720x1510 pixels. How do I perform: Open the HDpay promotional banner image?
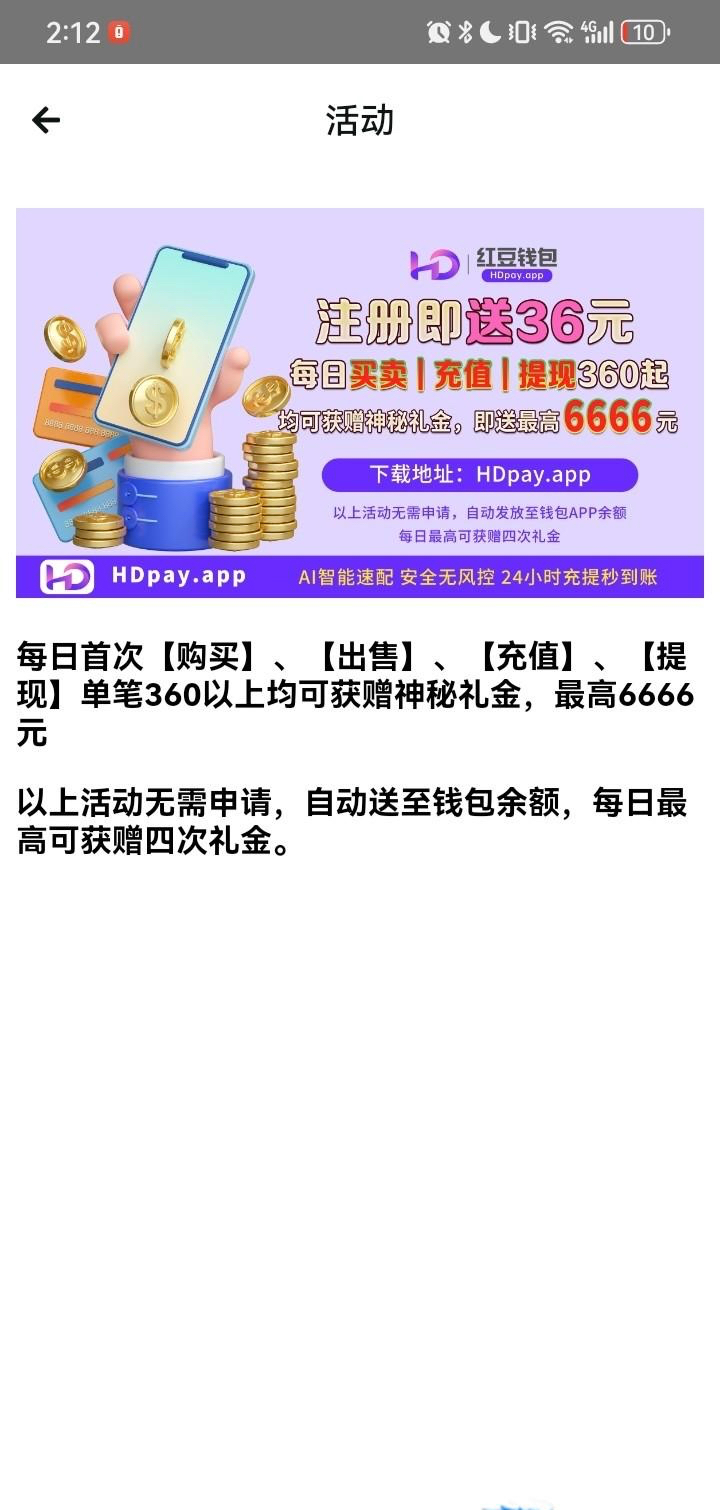360,402
